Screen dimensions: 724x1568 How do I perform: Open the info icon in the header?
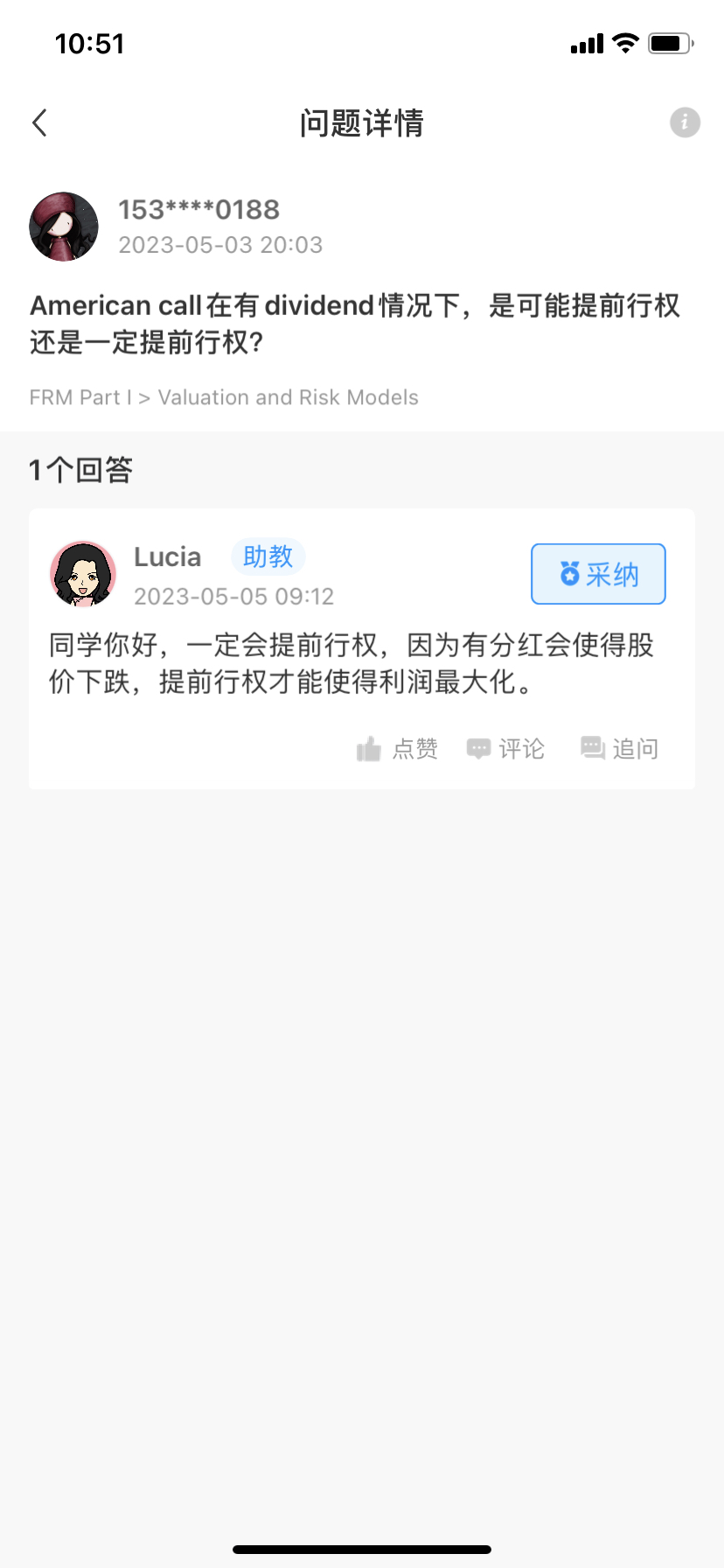685,122
